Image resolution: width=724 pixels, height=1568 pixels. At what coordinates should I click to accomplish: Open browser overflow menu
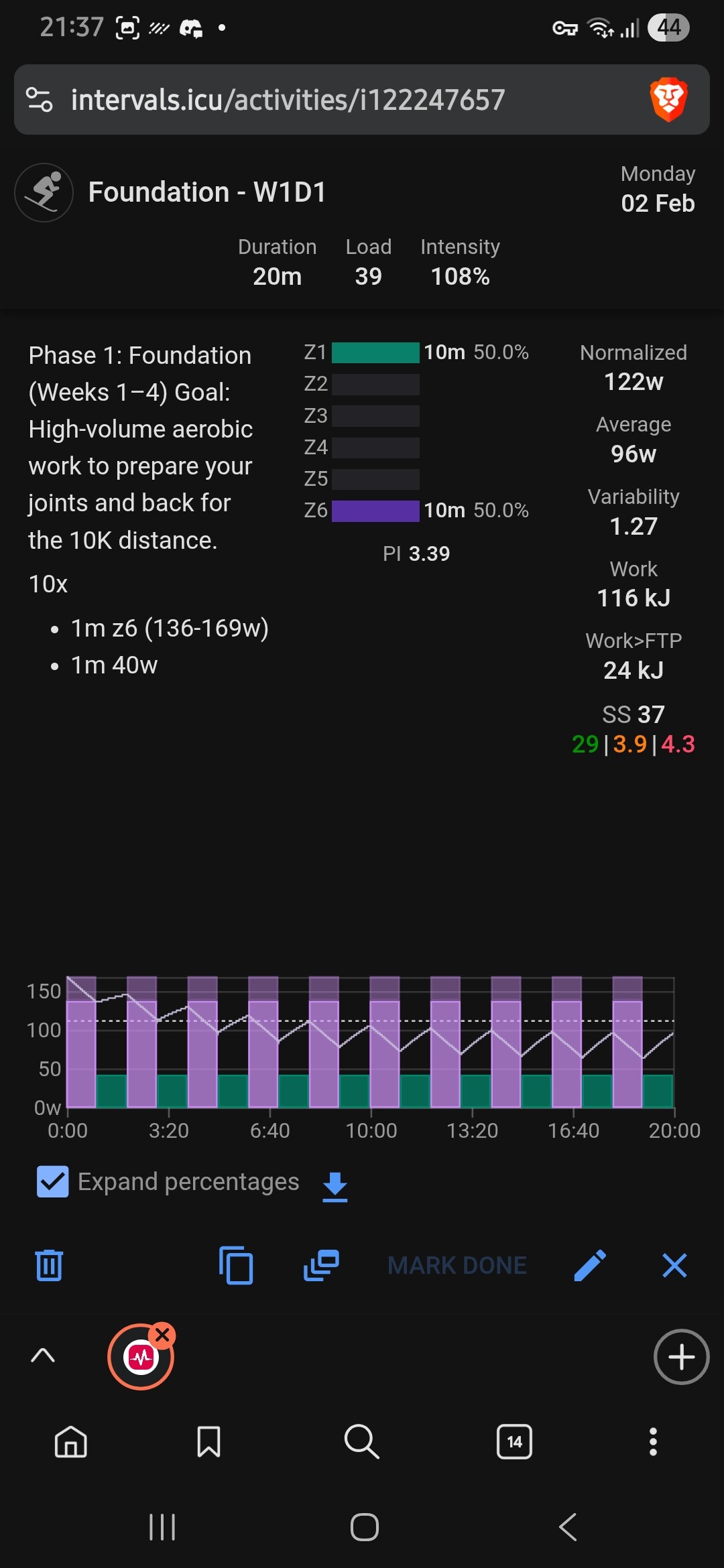pos(653,1441)
